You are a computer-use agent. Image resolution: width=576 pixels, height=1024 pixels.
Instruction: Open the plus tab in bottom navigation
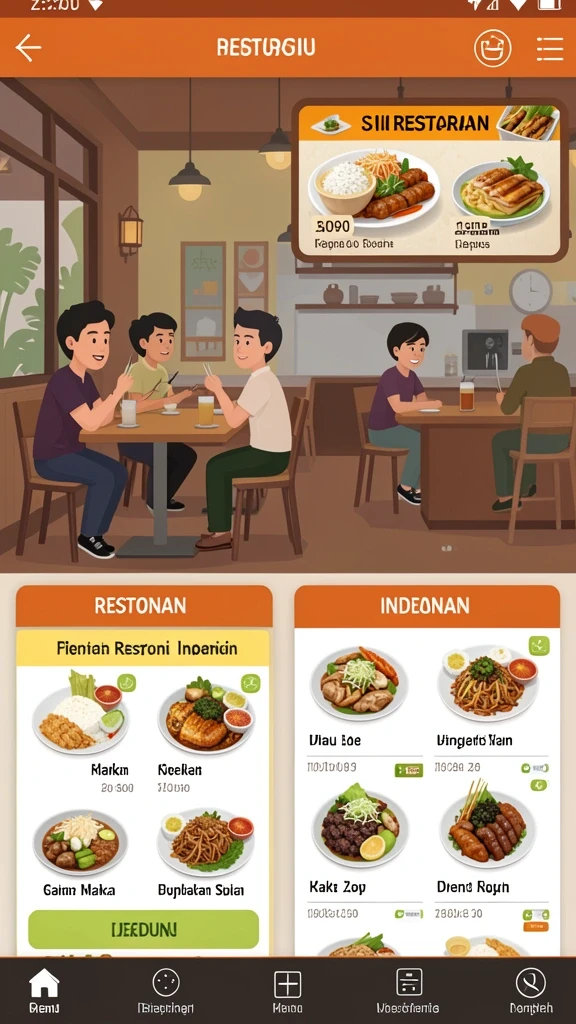click(287, 991)
